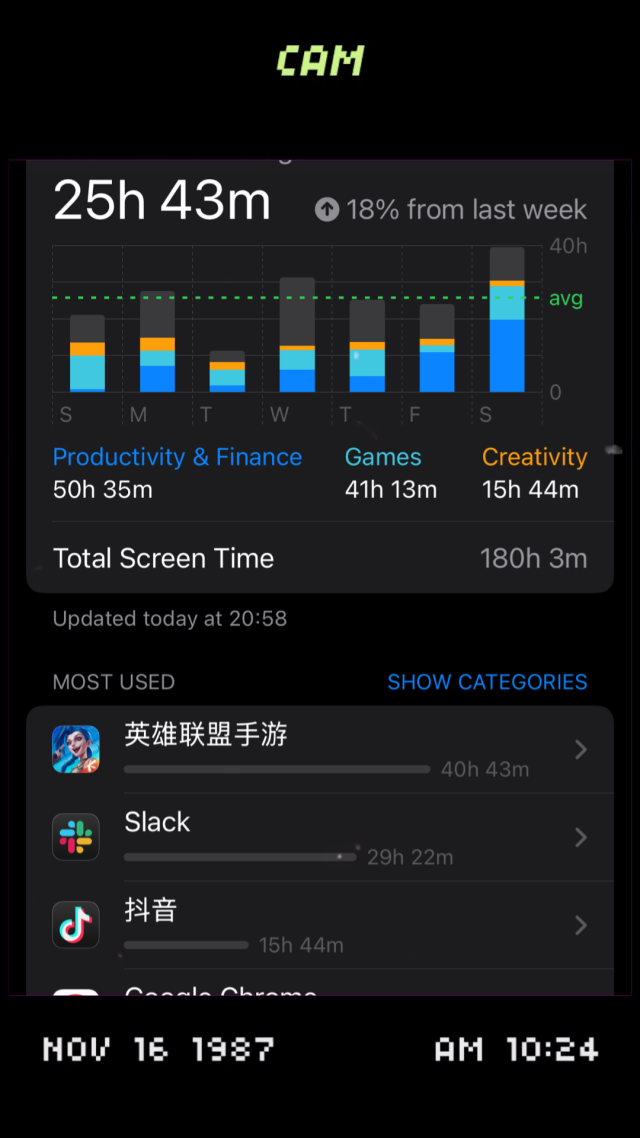Tap SHOW CATEGORIES link
This screenshot has width=640, height=1138.
click(487, 682)
